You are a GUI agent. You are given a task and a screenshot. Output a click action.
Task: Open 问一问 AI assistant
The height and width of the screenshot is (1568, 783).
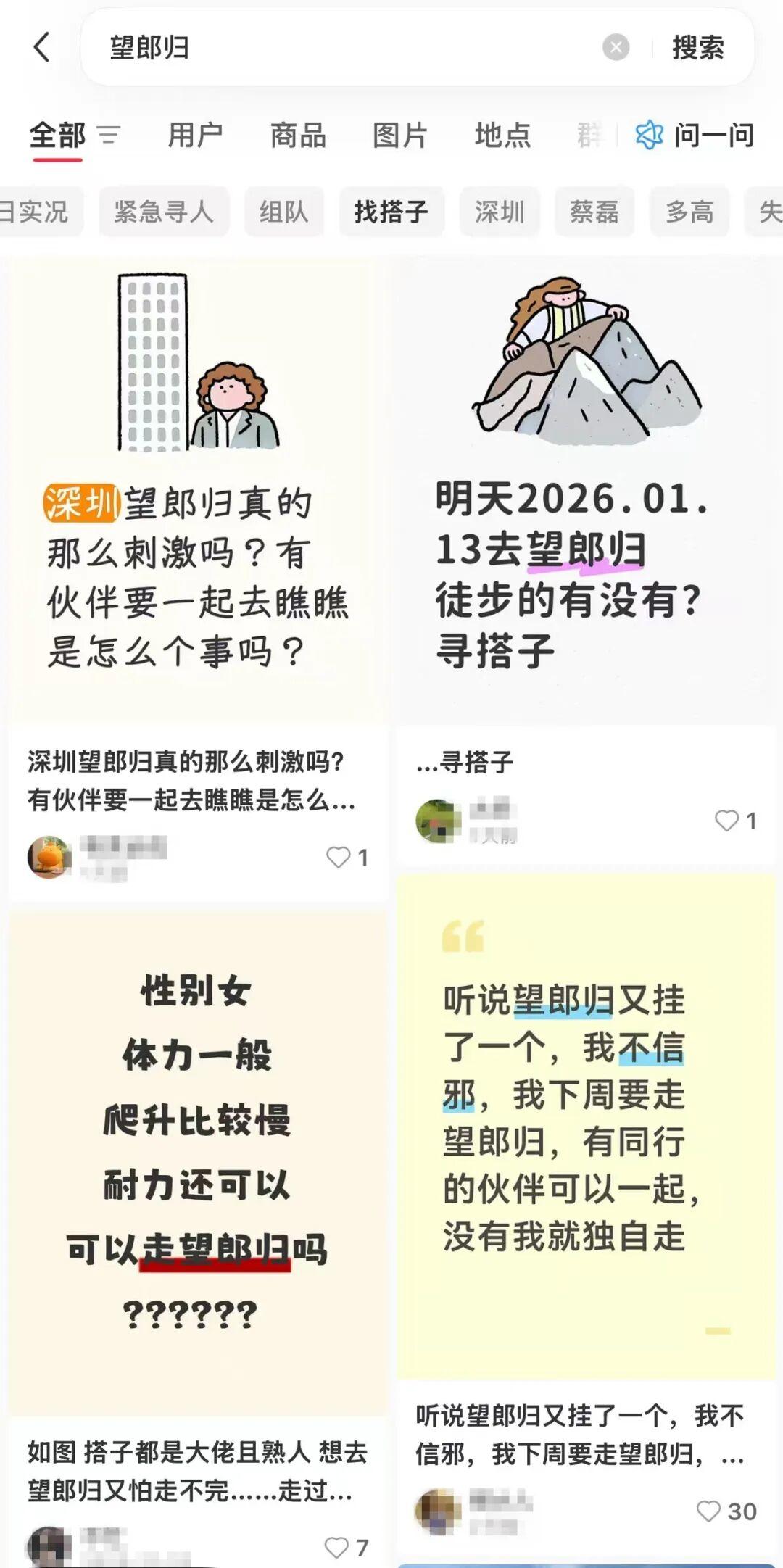coord(695,135)
